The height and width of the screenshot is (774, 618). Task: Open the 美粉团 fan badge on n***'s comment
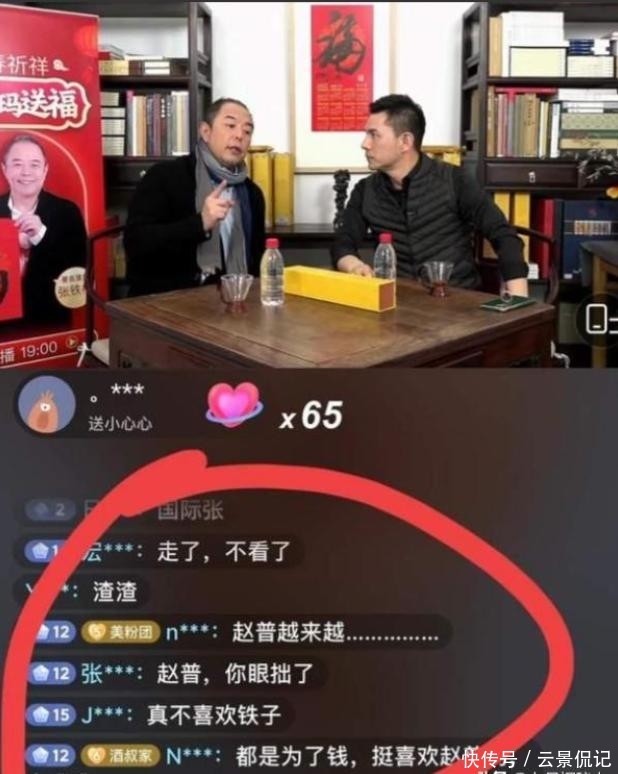(x=120, y=632)
